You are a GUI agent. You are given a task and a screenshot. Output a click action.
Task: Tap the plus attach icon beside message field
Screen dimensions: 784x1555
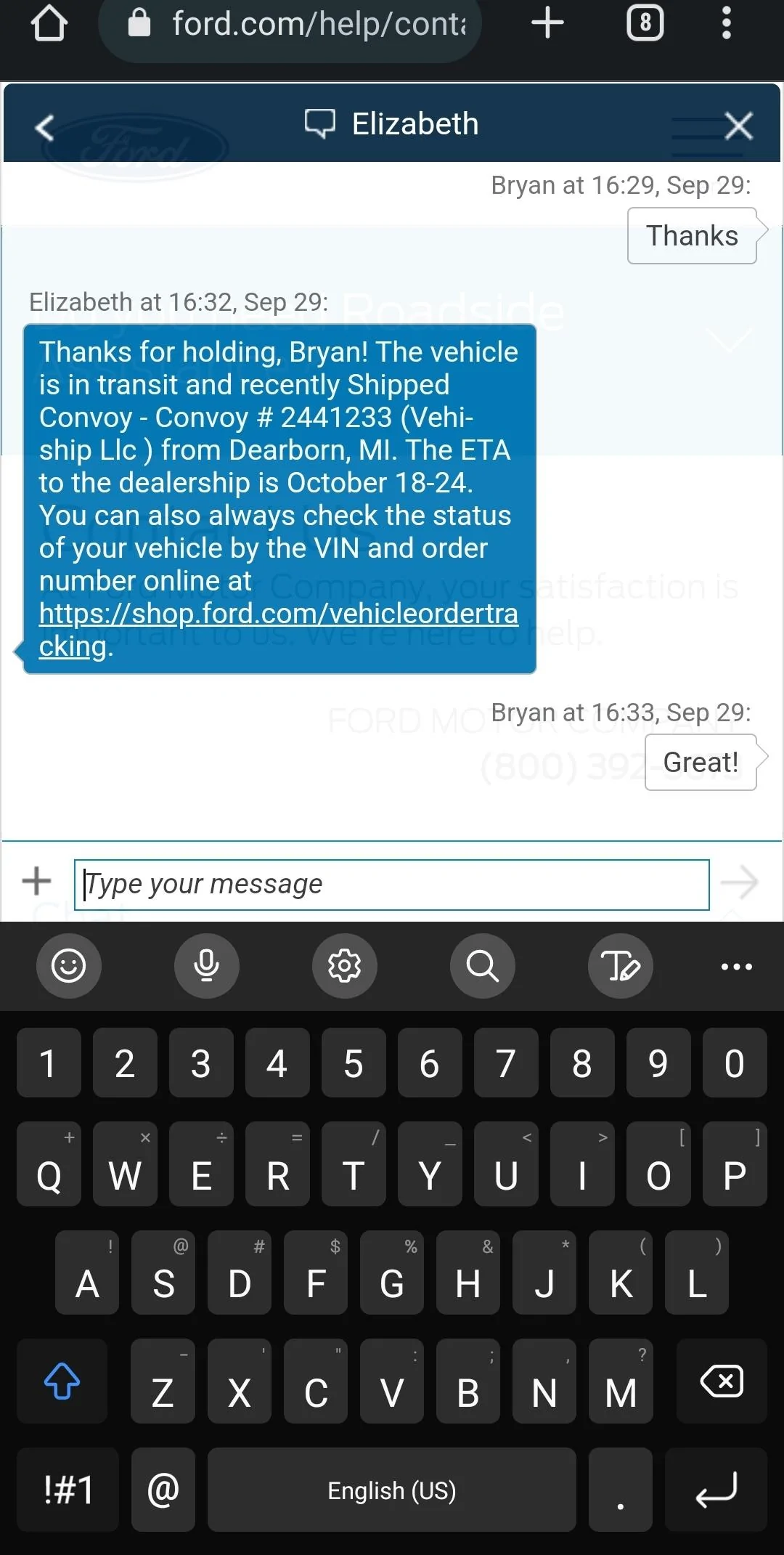tap(36, 881)
